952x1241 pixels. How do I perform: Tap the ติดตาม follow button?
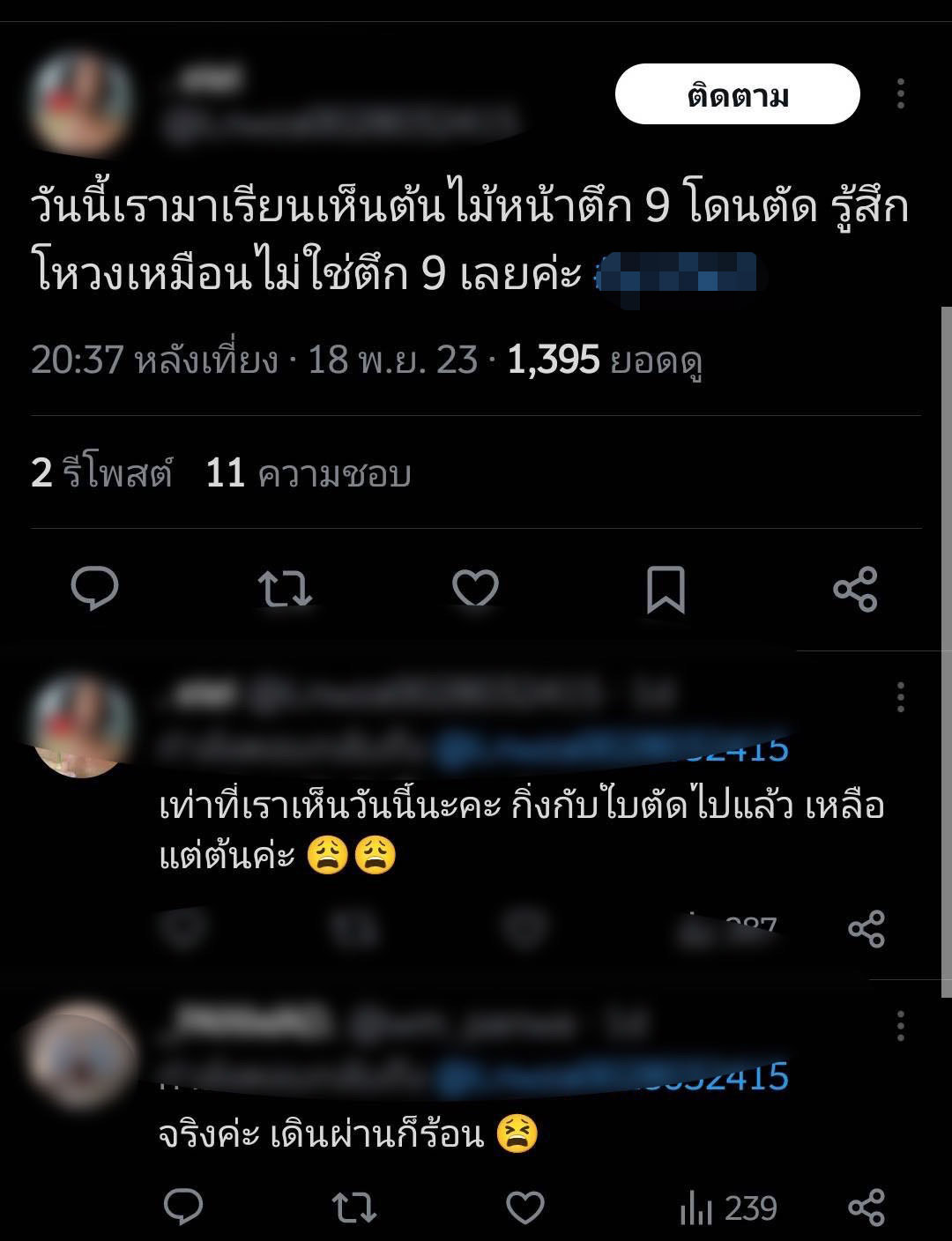coord(737,94)
